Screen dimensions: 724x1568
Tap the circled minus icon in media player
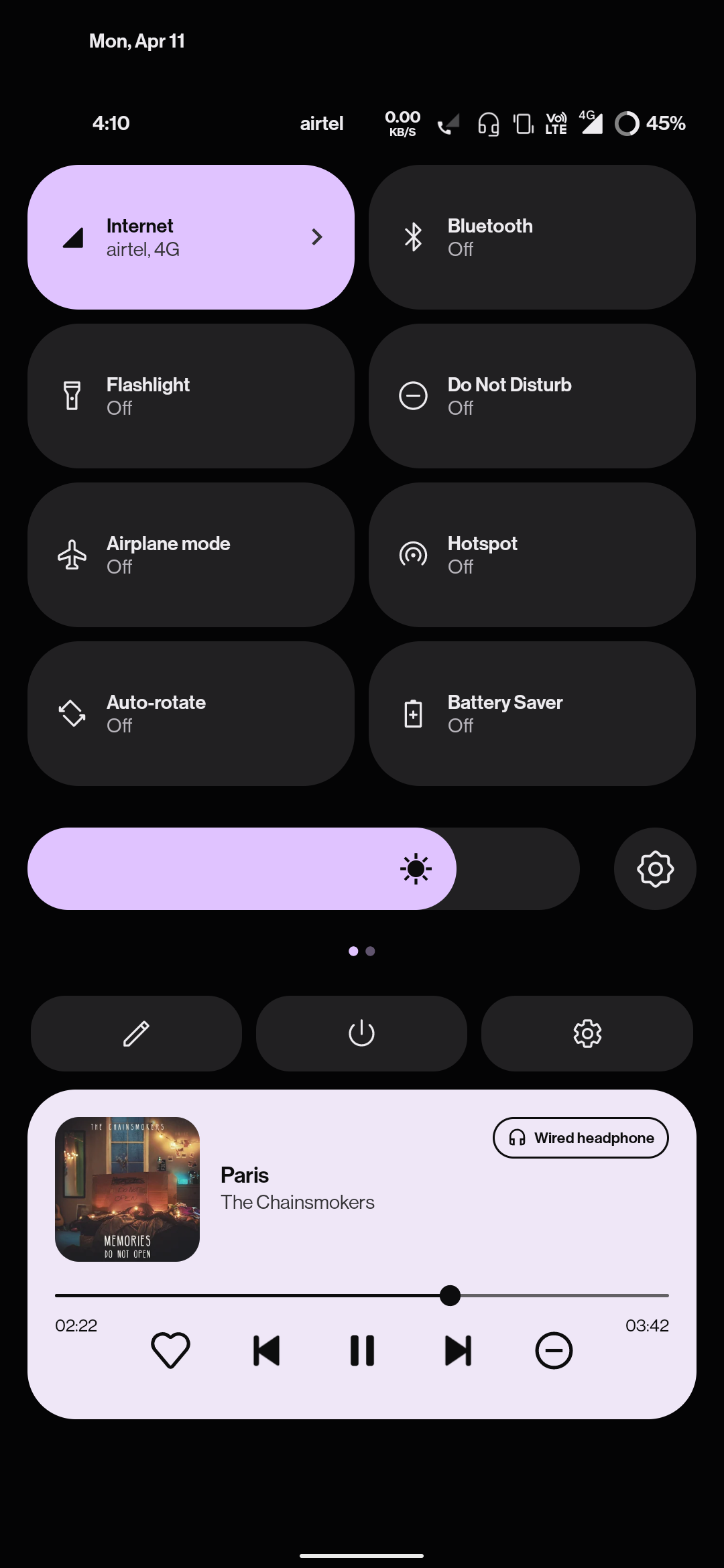(554, 1350)
